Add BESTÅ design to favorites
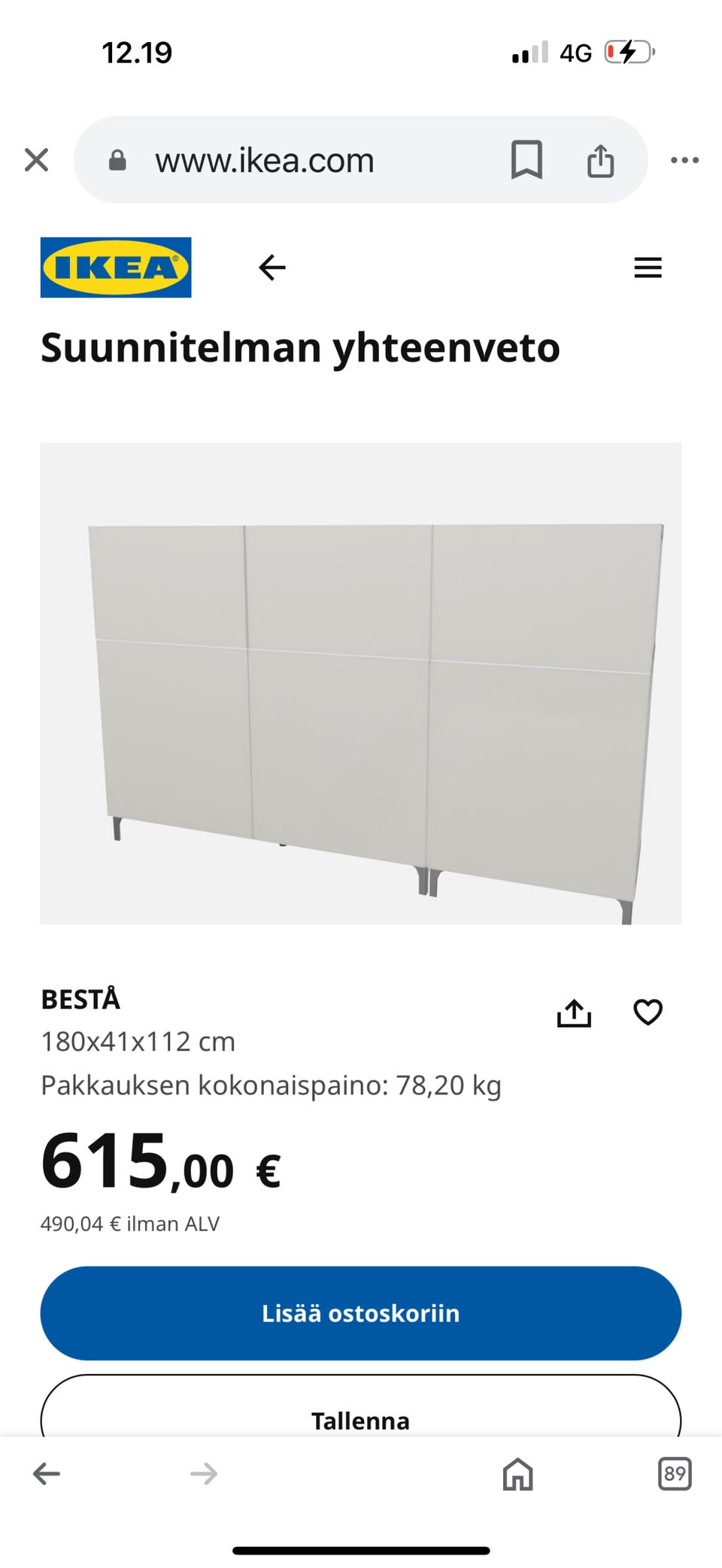The image size is (722, 1568). point(648,1013)
